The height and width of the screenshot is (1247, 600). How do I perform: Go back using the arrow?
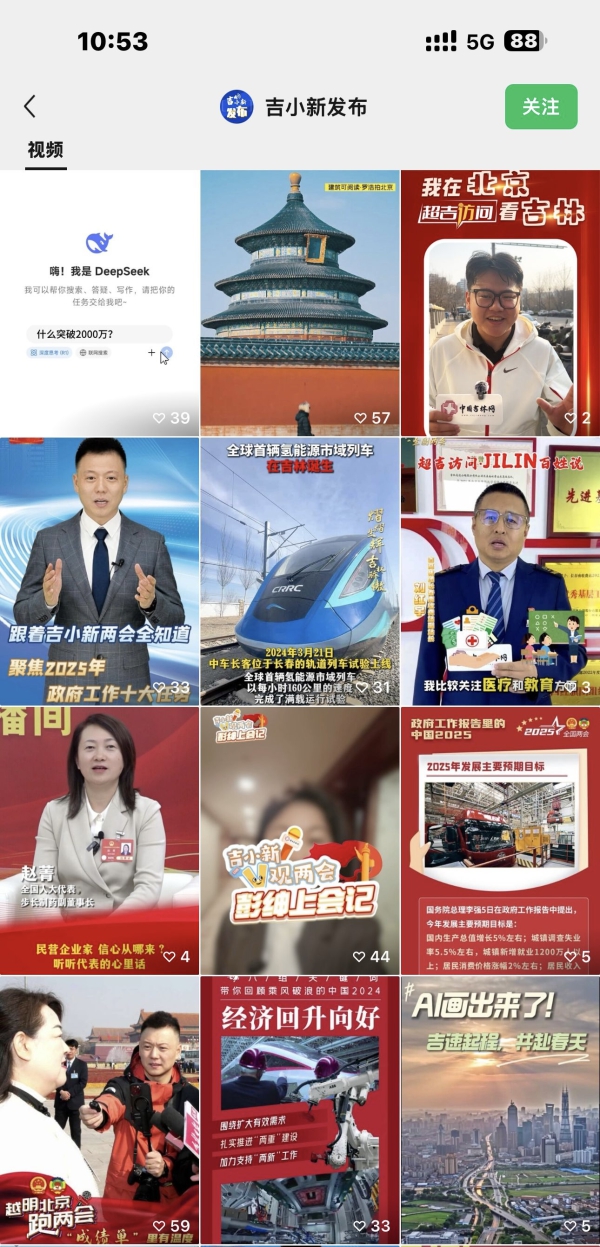coord(30,107)
